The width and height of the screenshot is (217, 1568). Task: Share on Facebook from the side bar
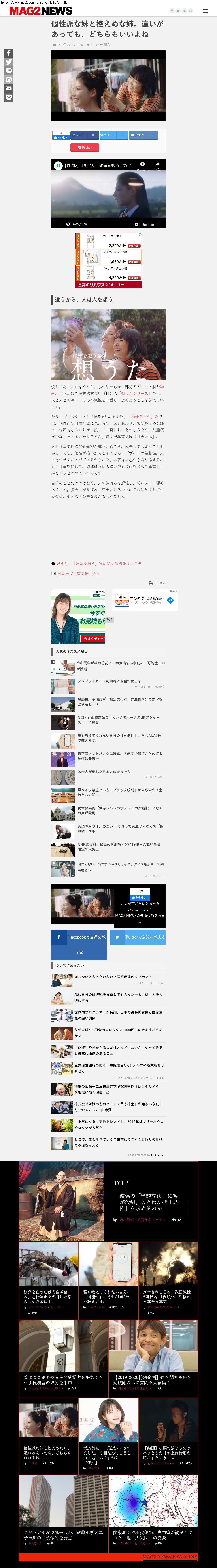[x=9, y=54]
